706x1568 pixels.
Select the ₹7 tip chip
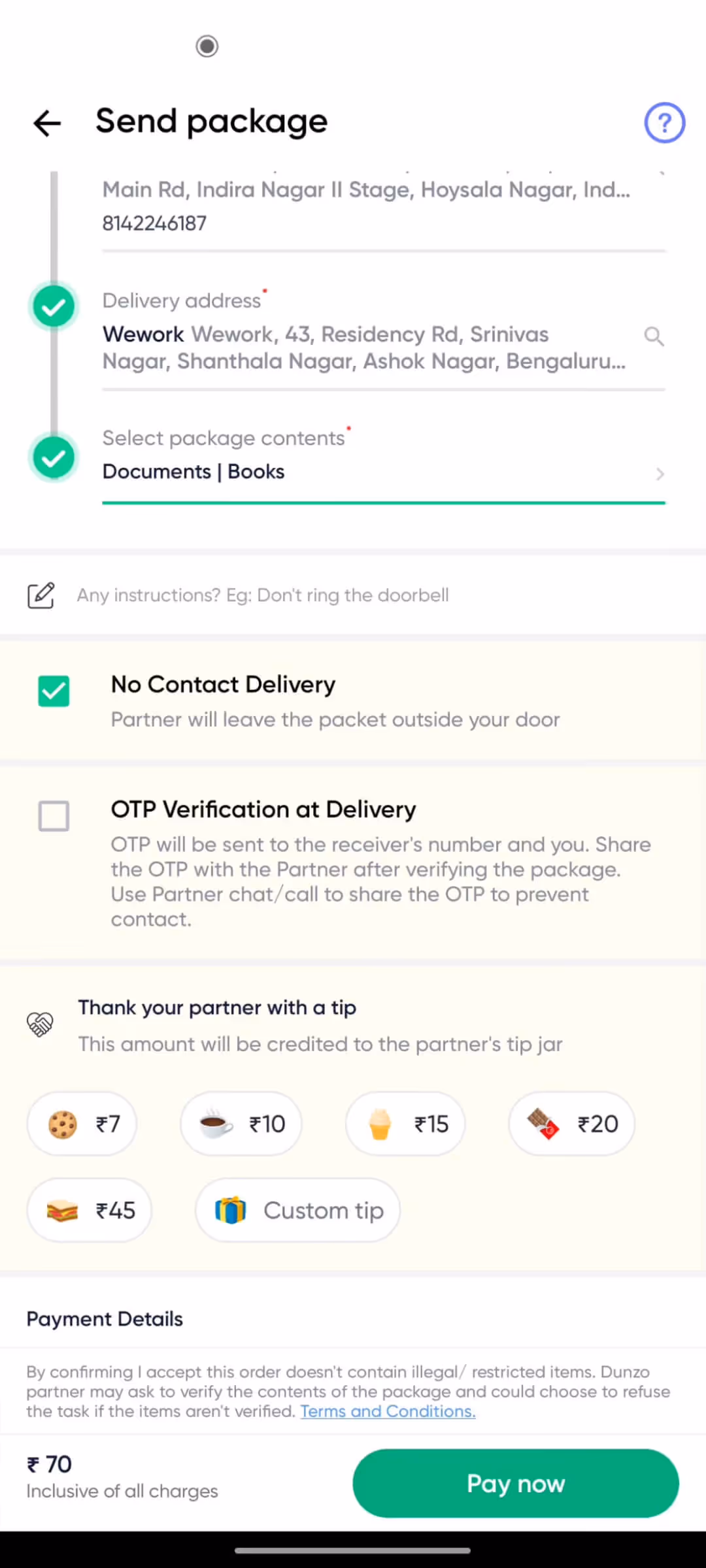coord(82,1124)
